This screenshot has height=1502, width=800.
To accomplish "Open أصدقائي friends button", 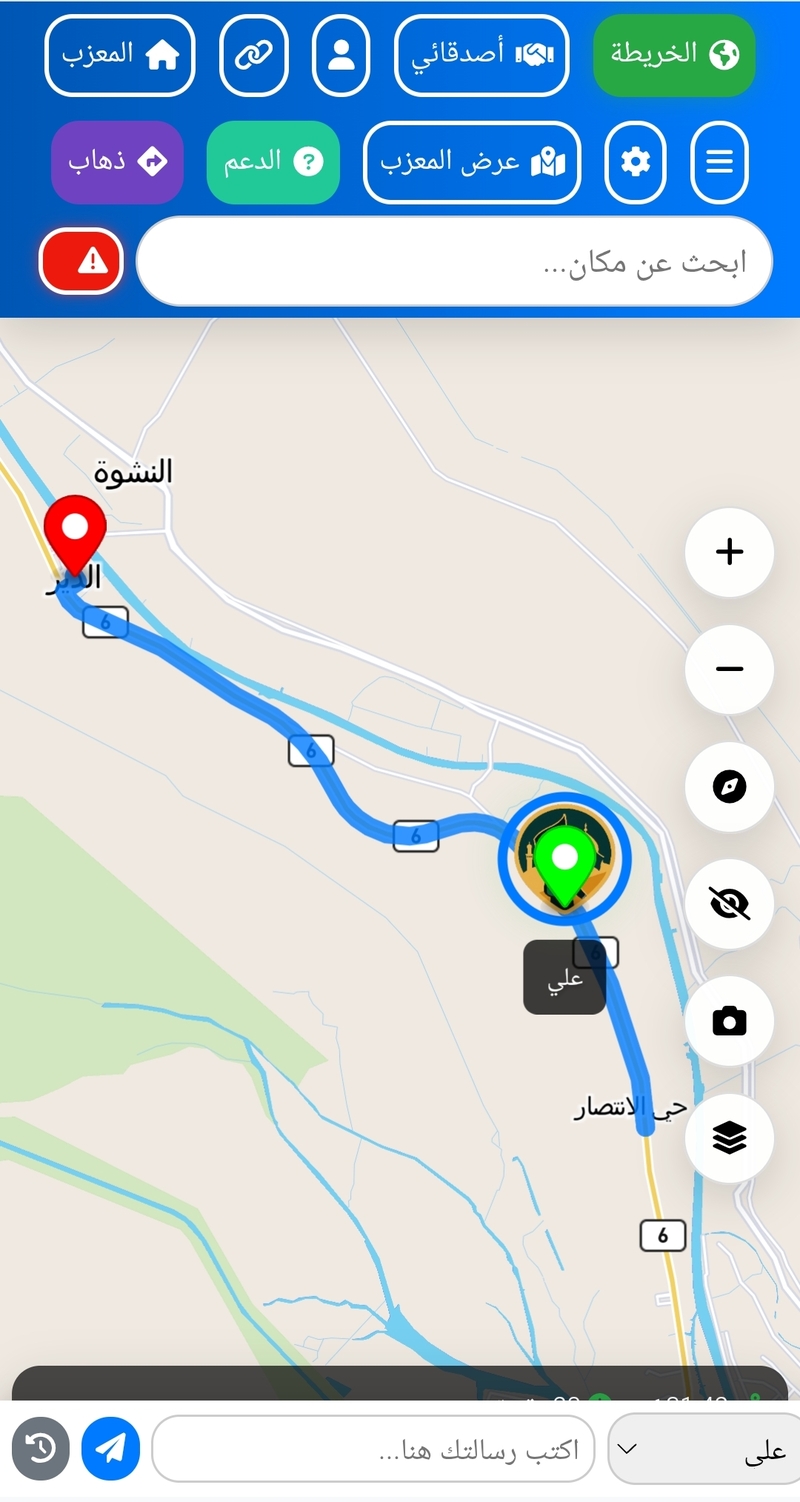I will [482, 55].
